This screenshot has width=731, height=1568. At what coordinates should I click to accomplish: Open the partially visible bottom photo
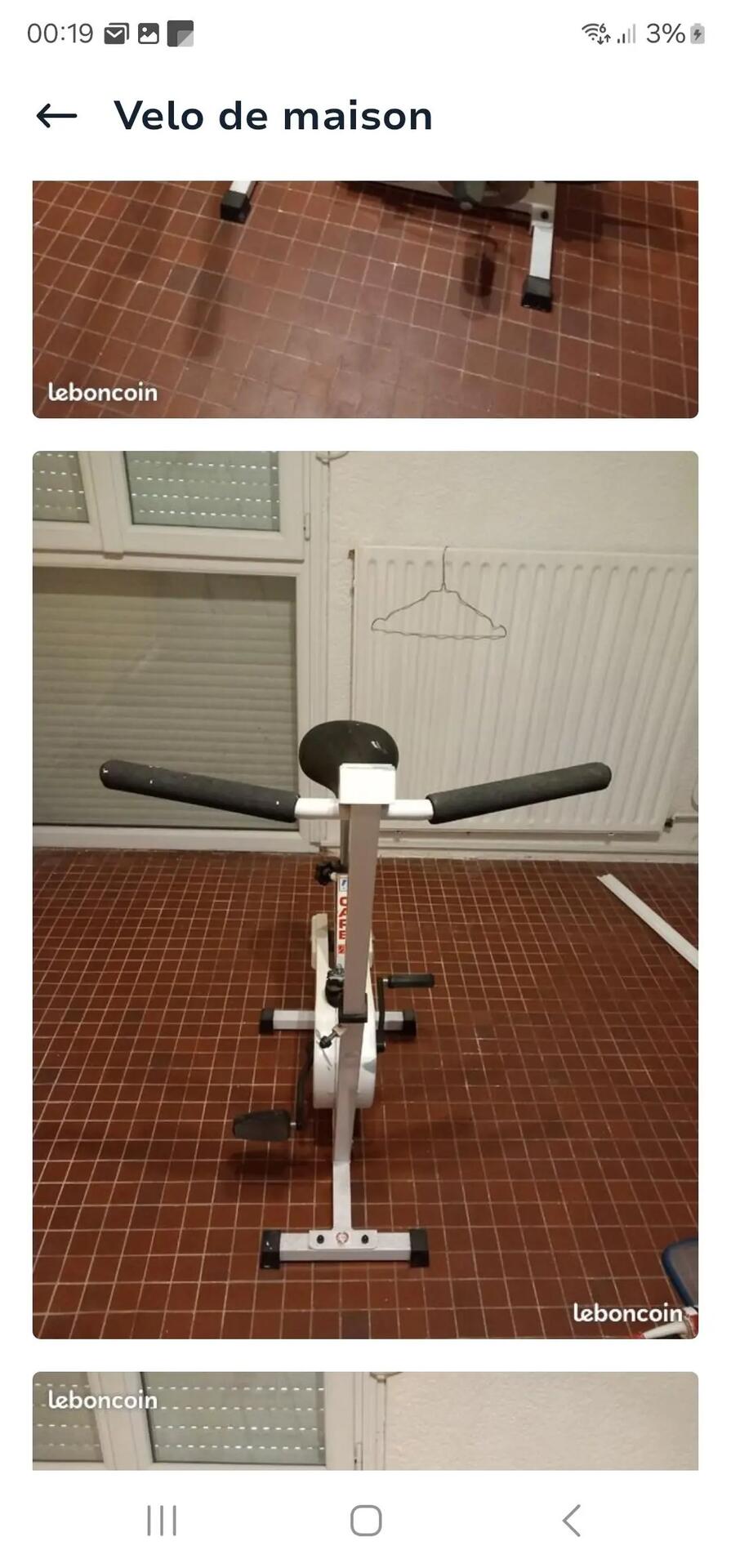pos(365,1419)
